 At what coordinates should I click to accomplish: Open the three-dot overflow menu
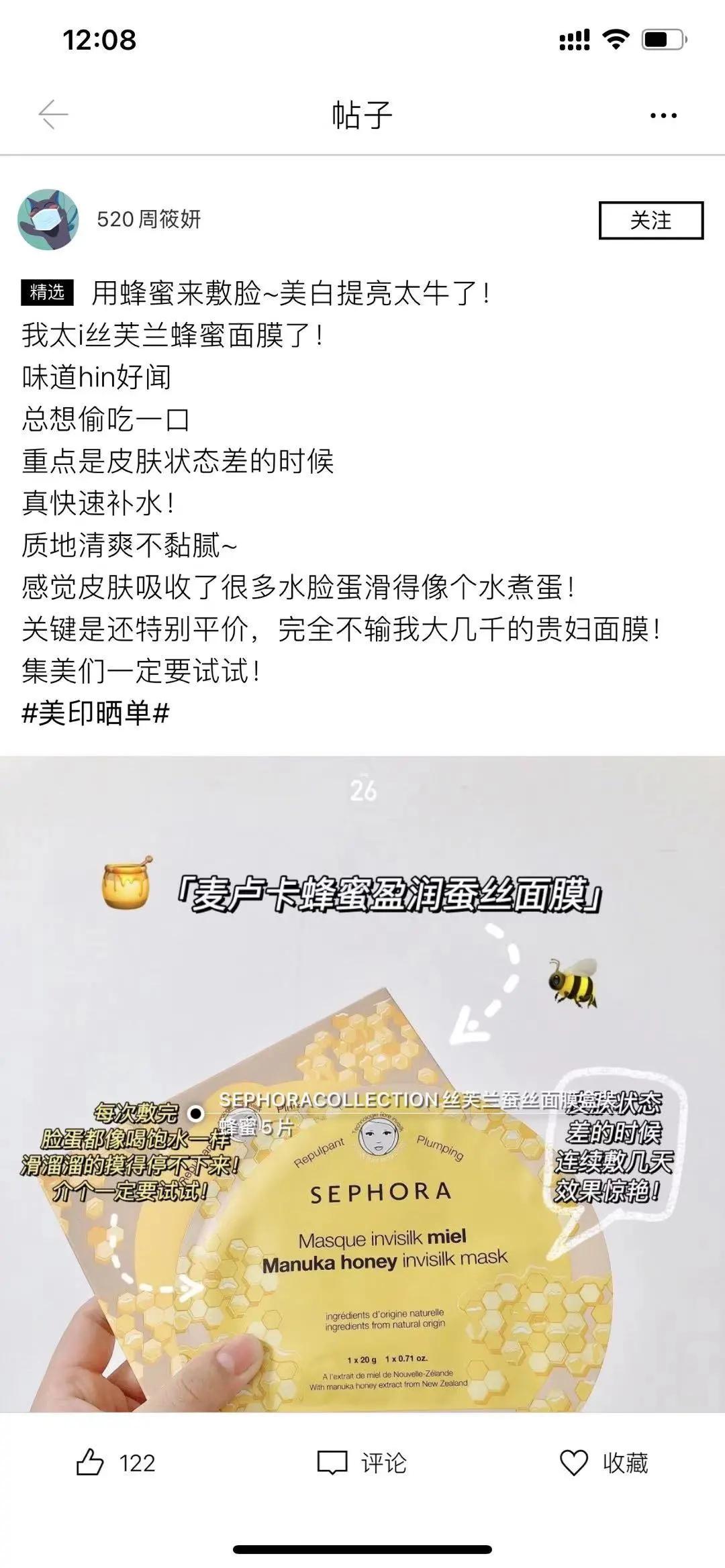pyautogui.click(x=663, y=115)
